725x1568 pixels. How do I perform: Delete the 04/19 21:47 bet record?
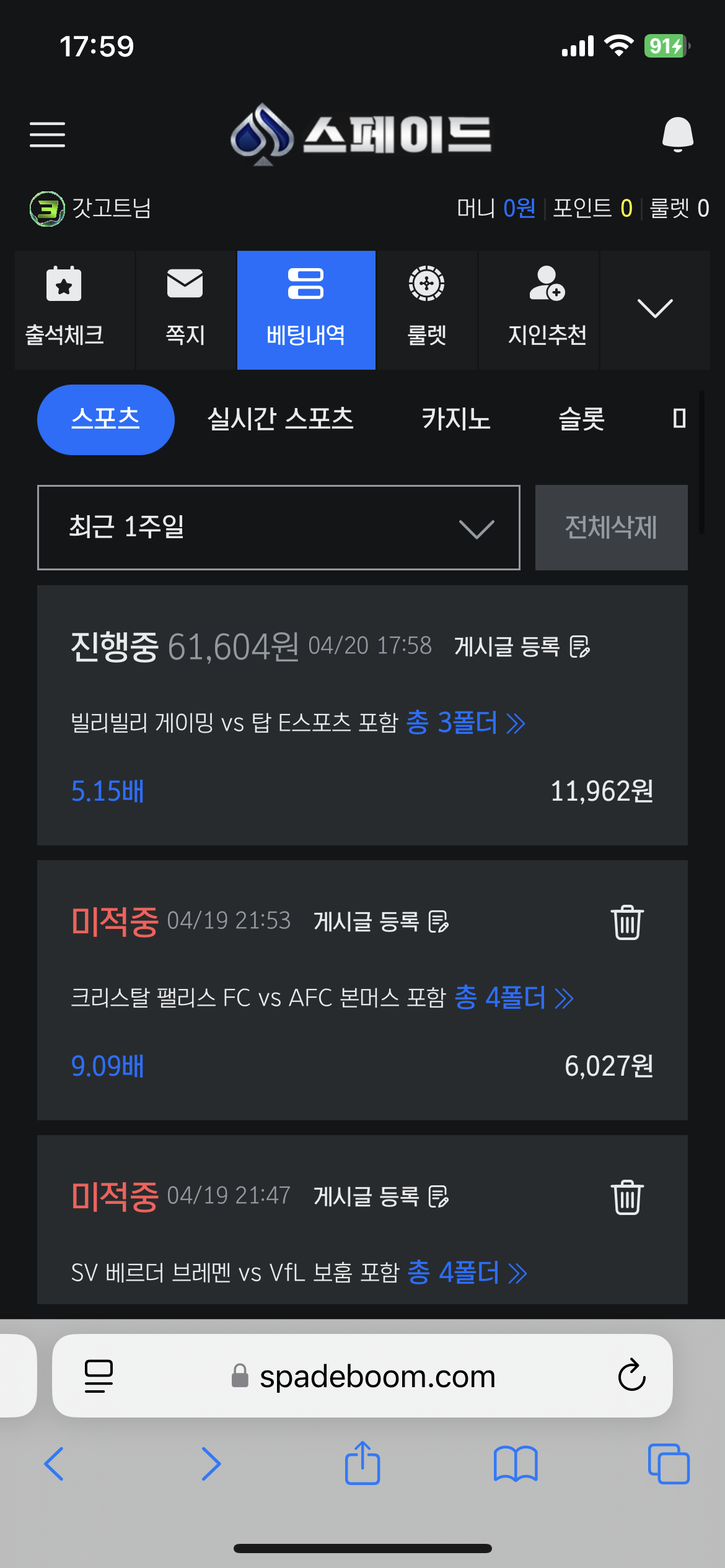(627, 1197)
